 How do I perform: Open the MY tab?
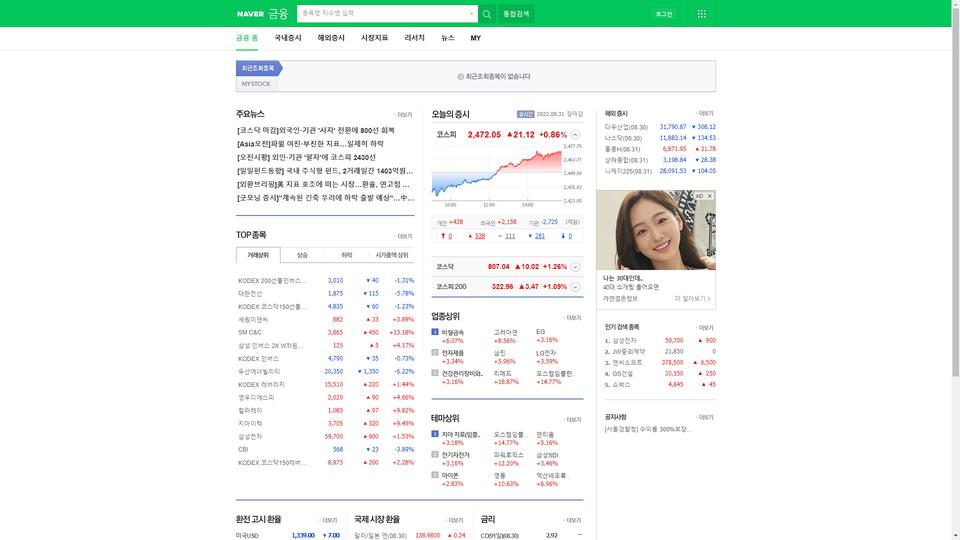tap(476, 38)
